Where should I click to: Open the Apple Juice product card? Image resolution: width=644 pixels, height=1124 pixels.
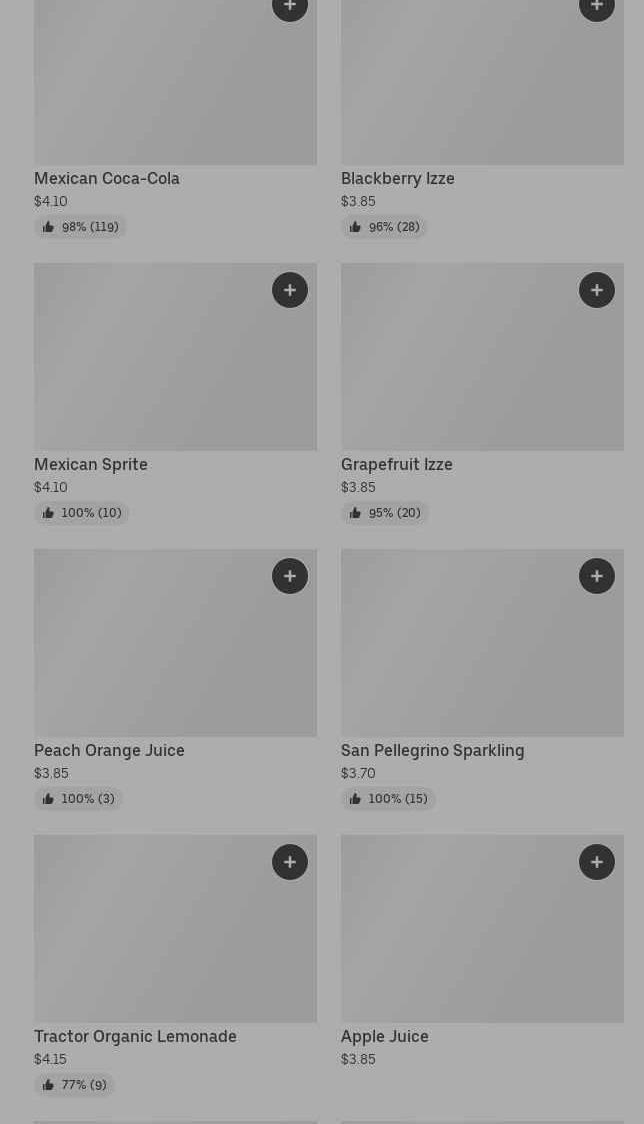tap(482, 951)
